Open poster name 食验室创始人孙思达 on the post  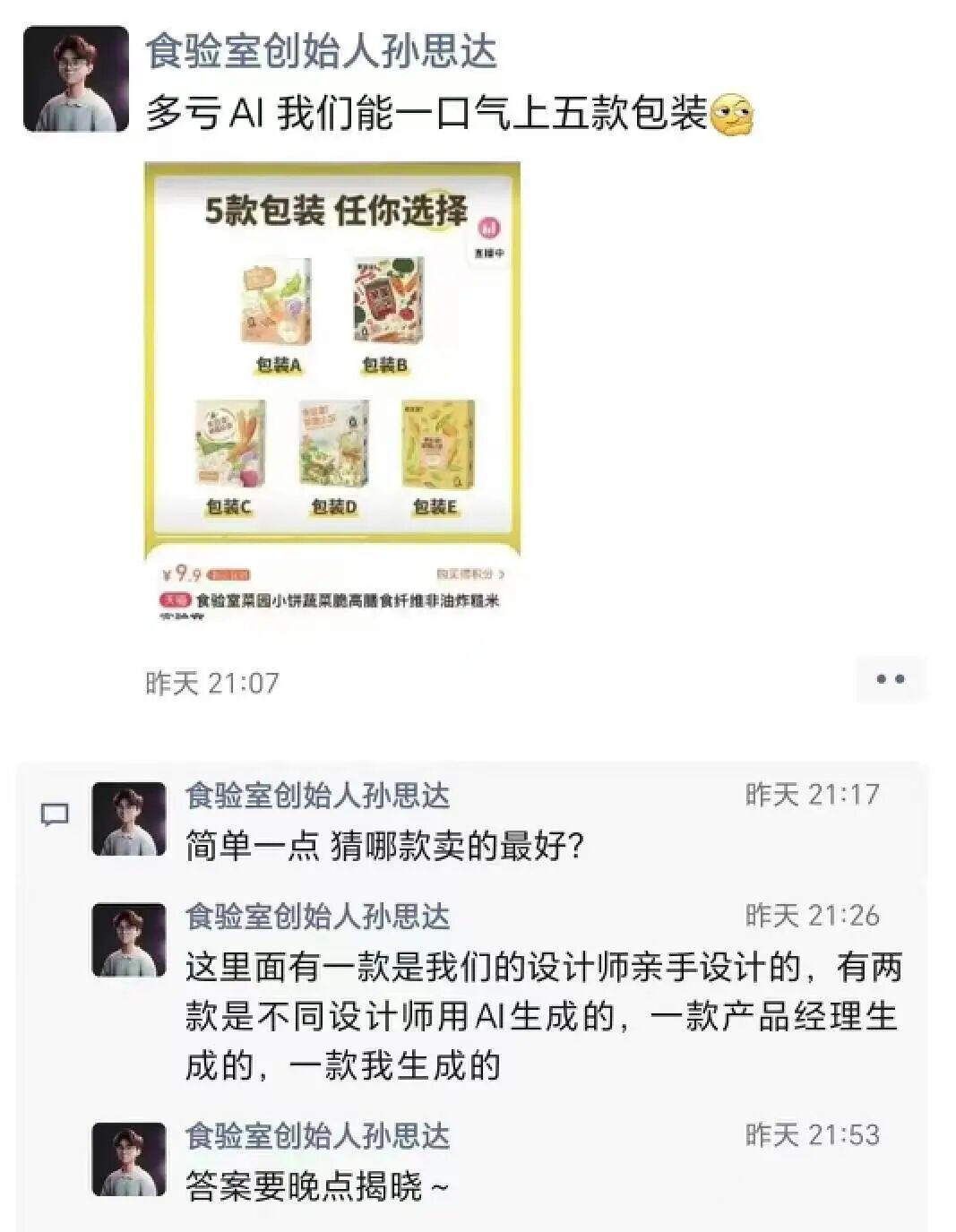321,51
